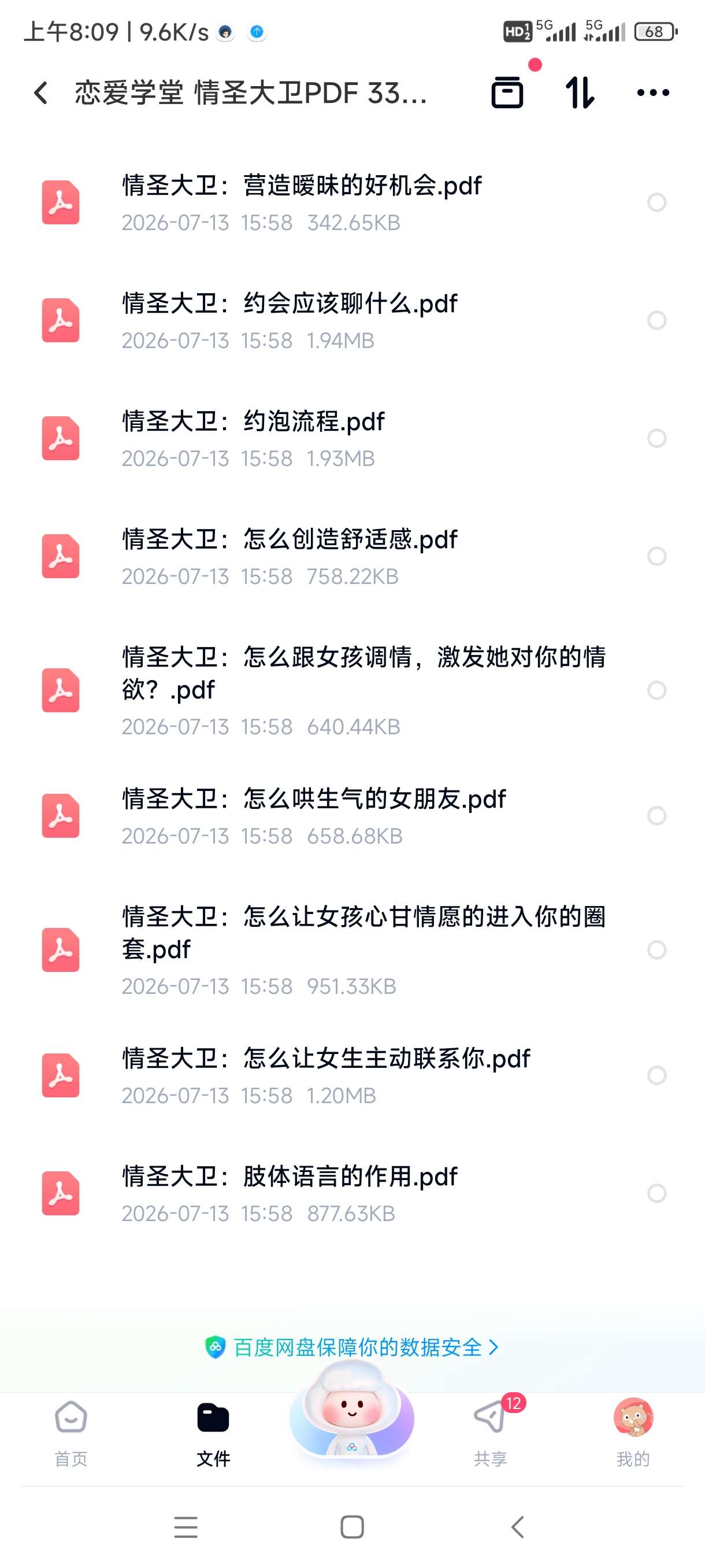Open the sort order arrows icon
705x1568 pixels.
click(580, 93)
